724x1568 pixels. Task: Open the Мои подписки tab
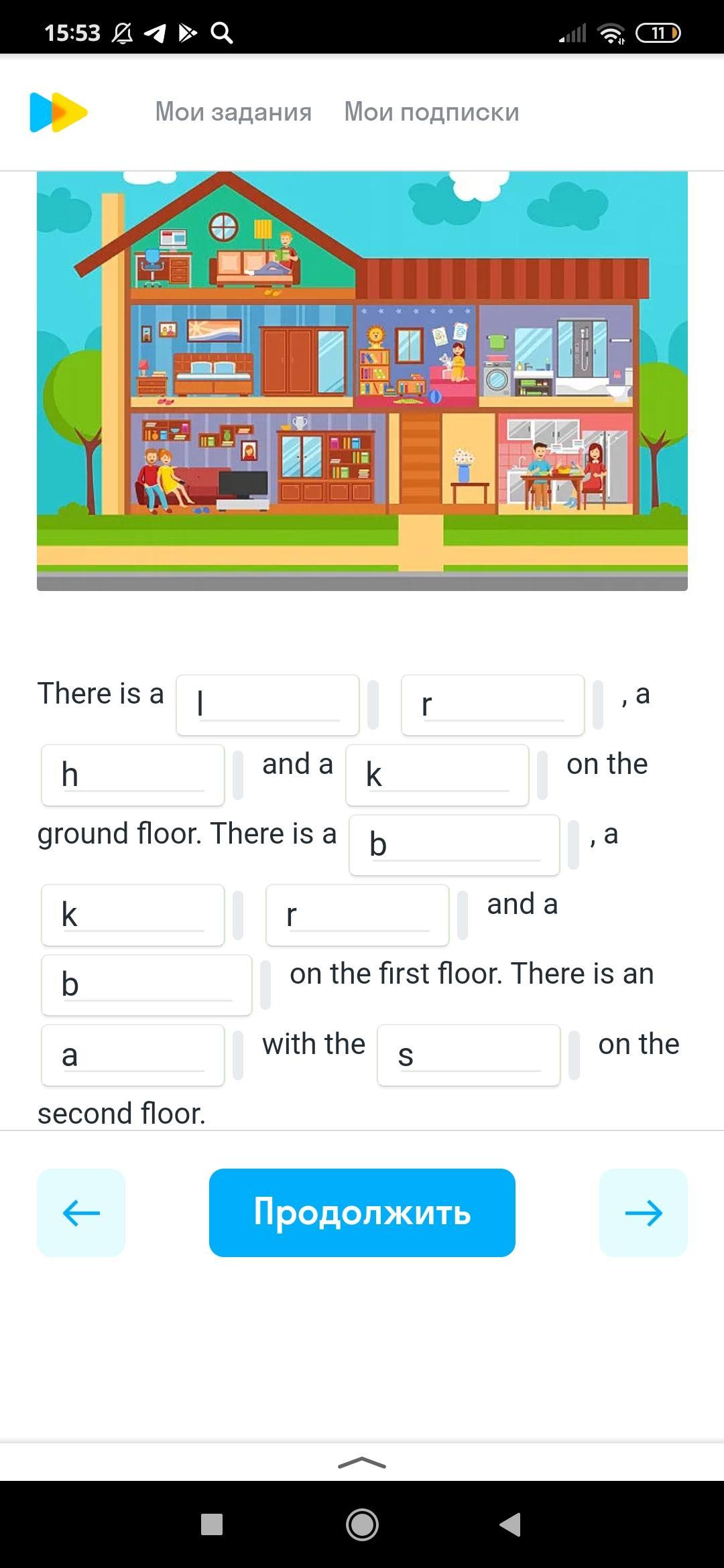click(431, 112)
